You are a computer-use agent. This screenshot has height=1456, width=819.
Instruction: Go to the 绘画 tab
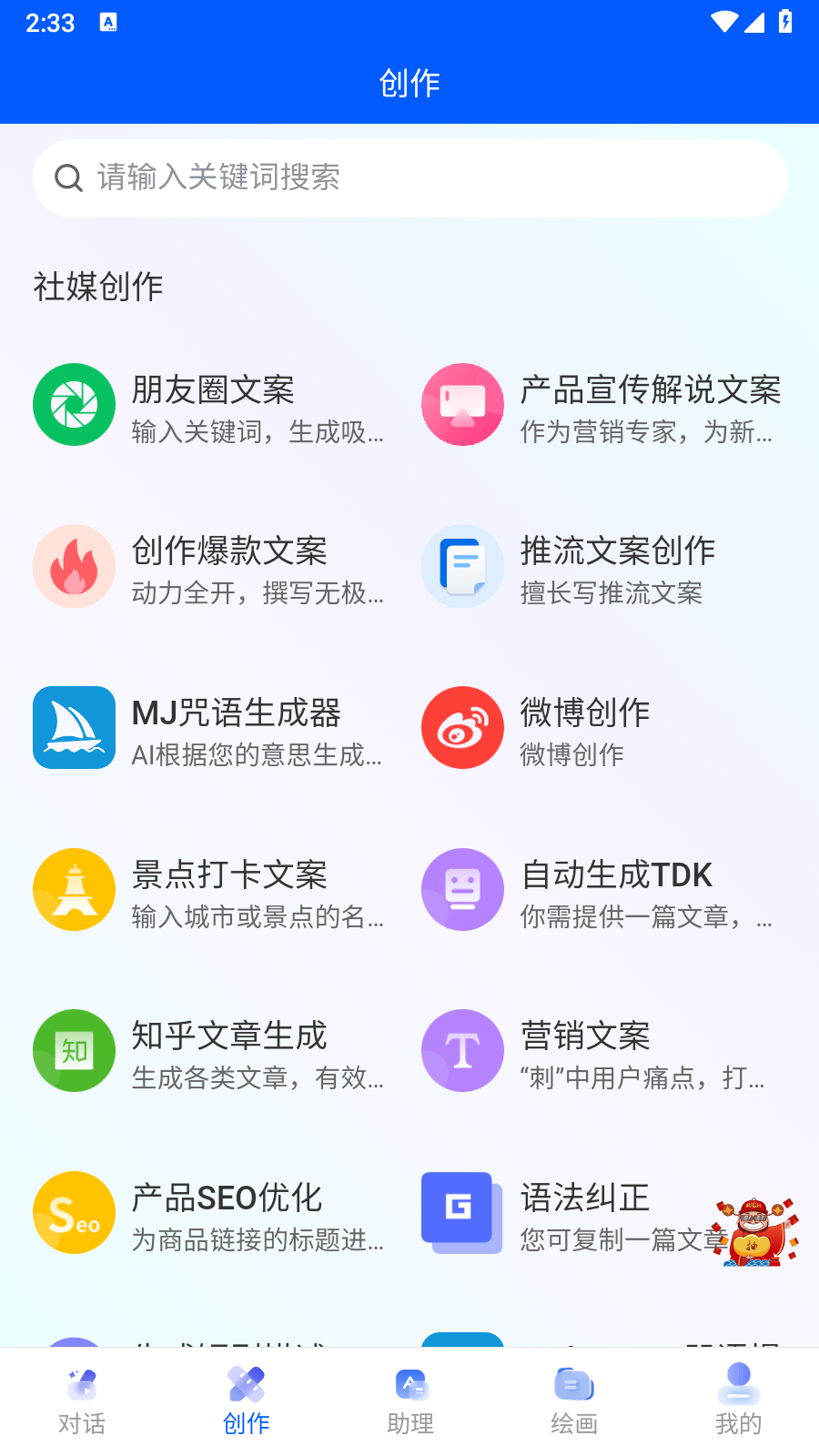(x=574, y=1401)
